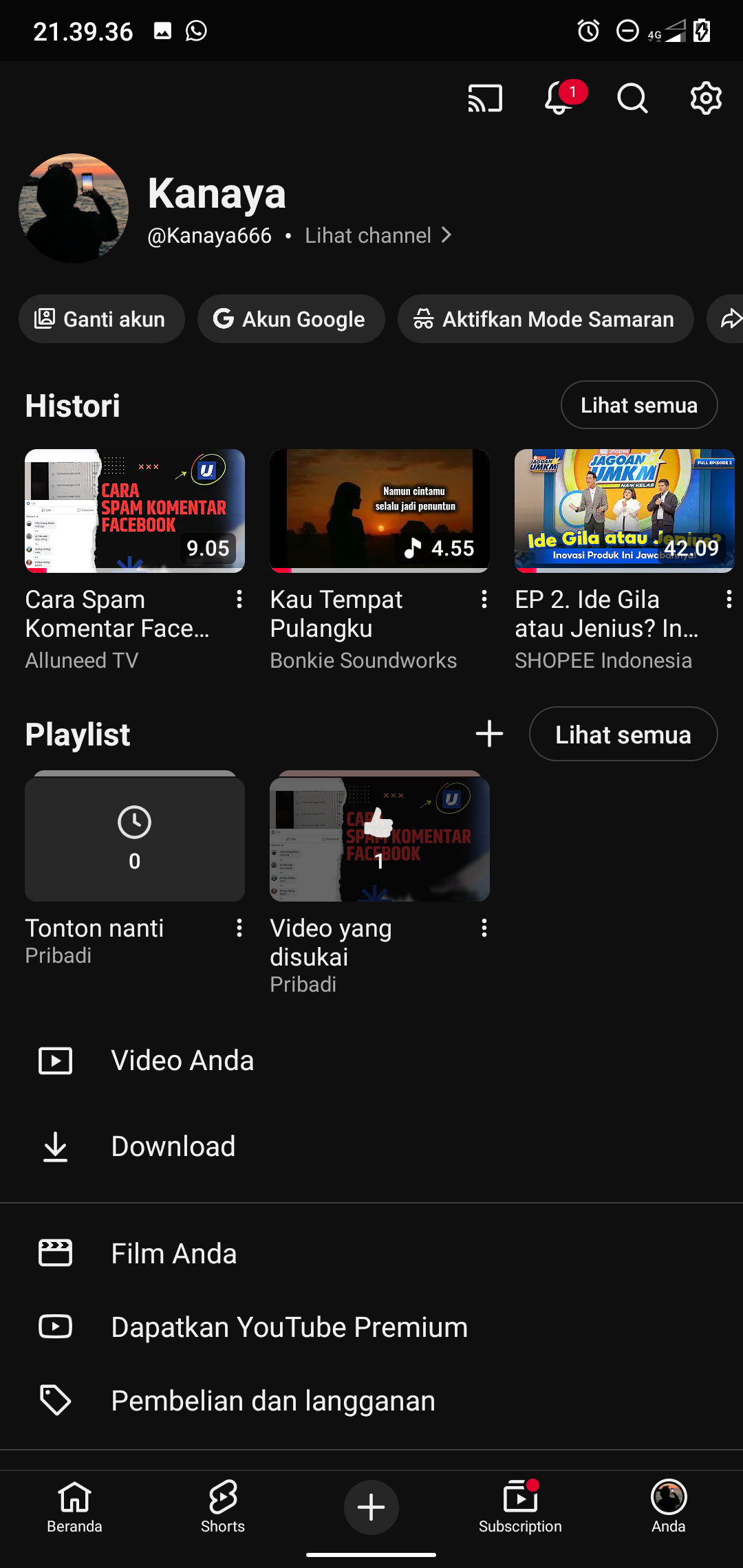
Task: Open the Tonton nanti playlist
Action: pyautogui.click(x=135, y=840)
